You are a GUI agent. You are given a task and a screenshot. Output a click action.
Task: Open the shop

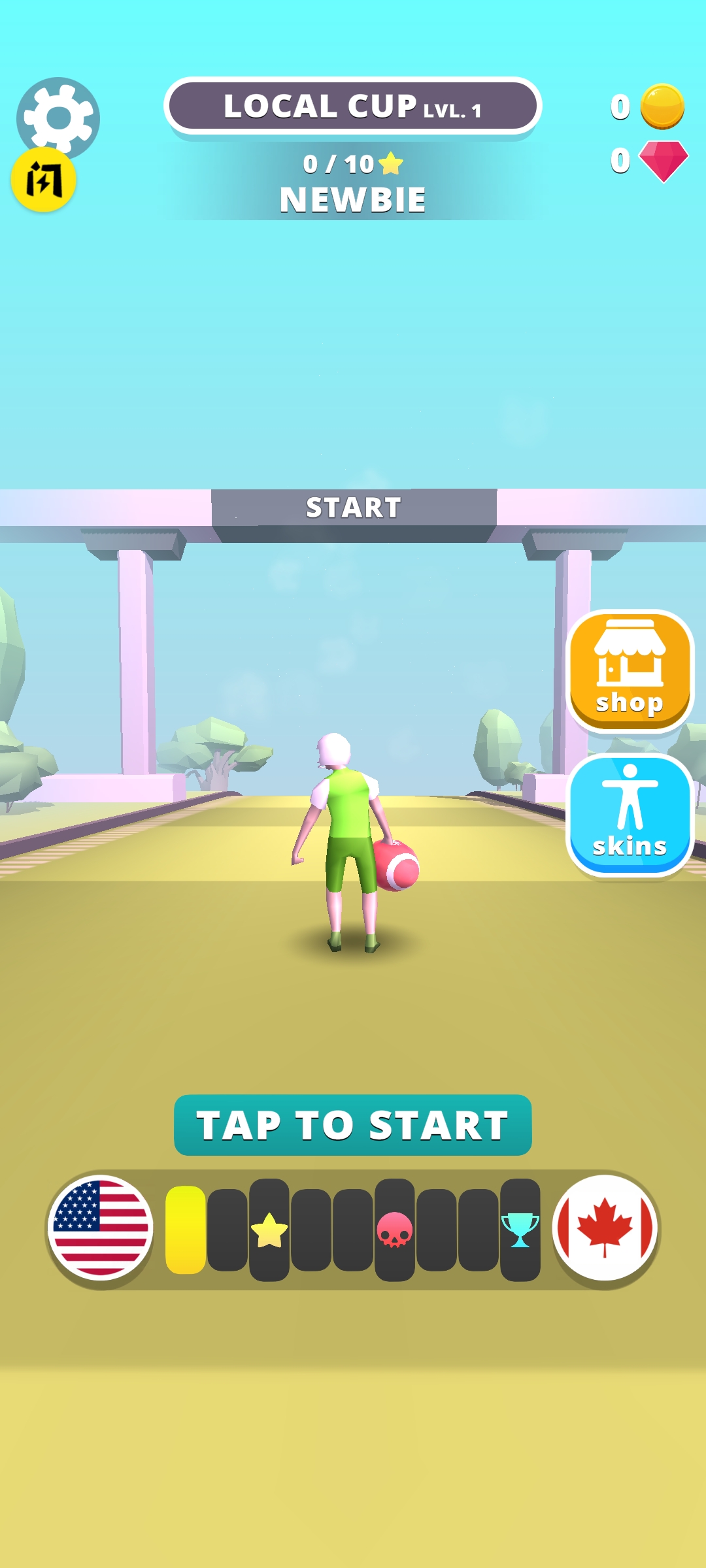630,671
